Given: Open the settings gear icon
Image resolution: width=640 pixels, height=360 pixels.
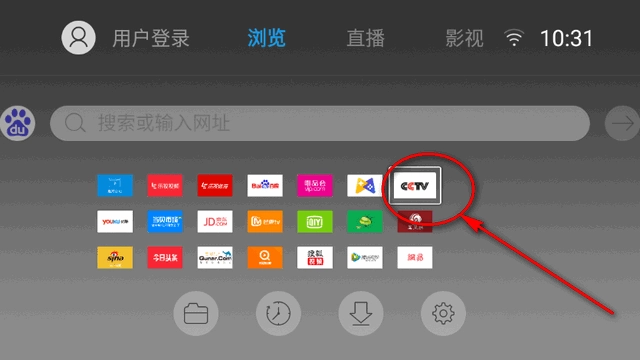Looking at the screenshot, I should pos(443,313).
